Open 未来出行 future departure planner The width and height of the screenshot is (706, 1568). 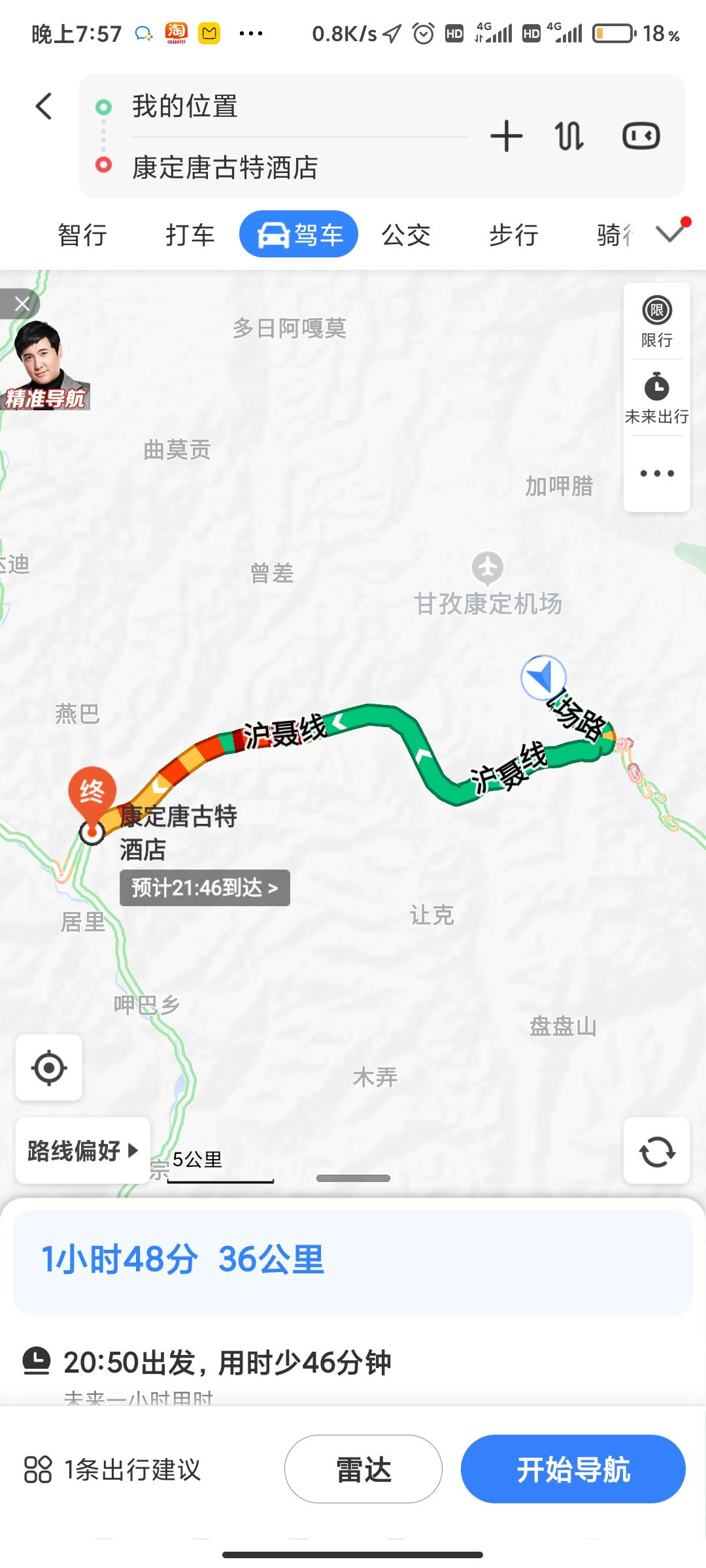(656, 398)
